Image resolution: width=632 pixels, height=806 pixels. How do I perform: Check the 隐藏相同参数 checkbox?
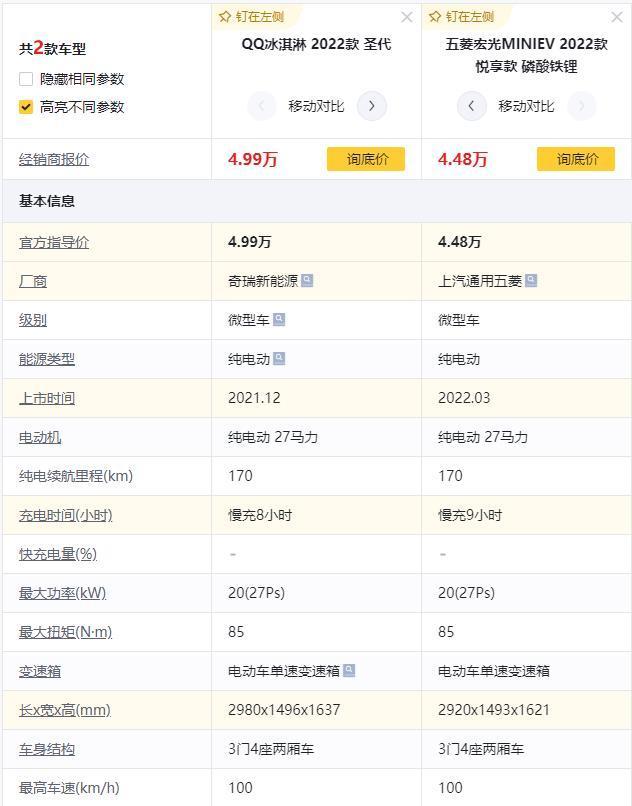click(x=26, y=79)
